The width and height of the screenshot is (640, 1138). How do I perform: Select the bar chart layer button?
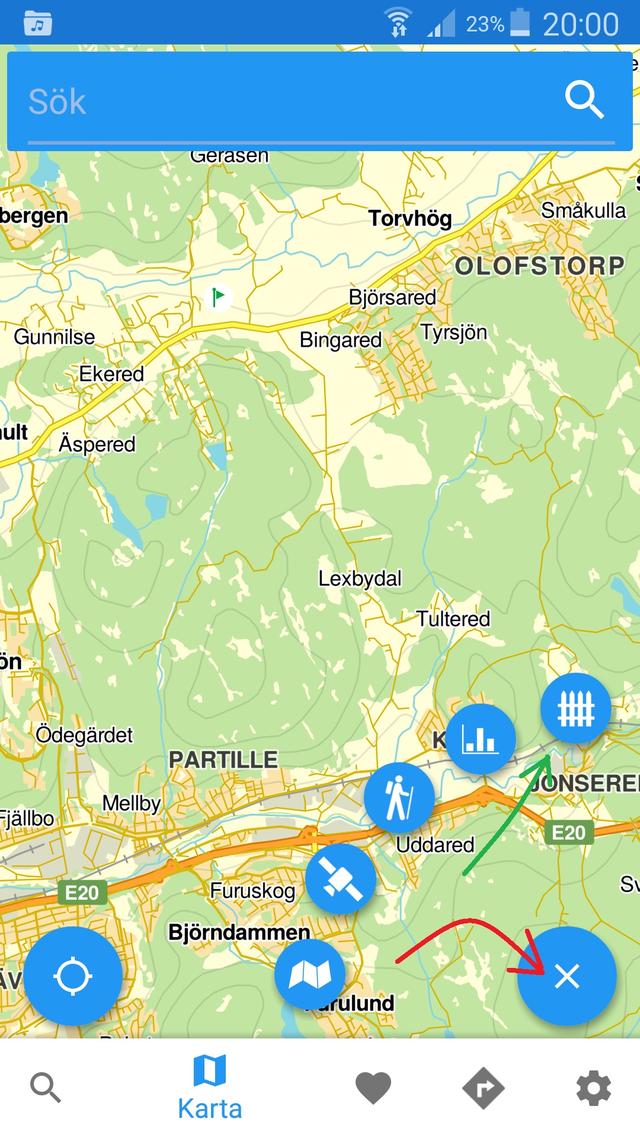pyautogui.click(x=480, y=740)
